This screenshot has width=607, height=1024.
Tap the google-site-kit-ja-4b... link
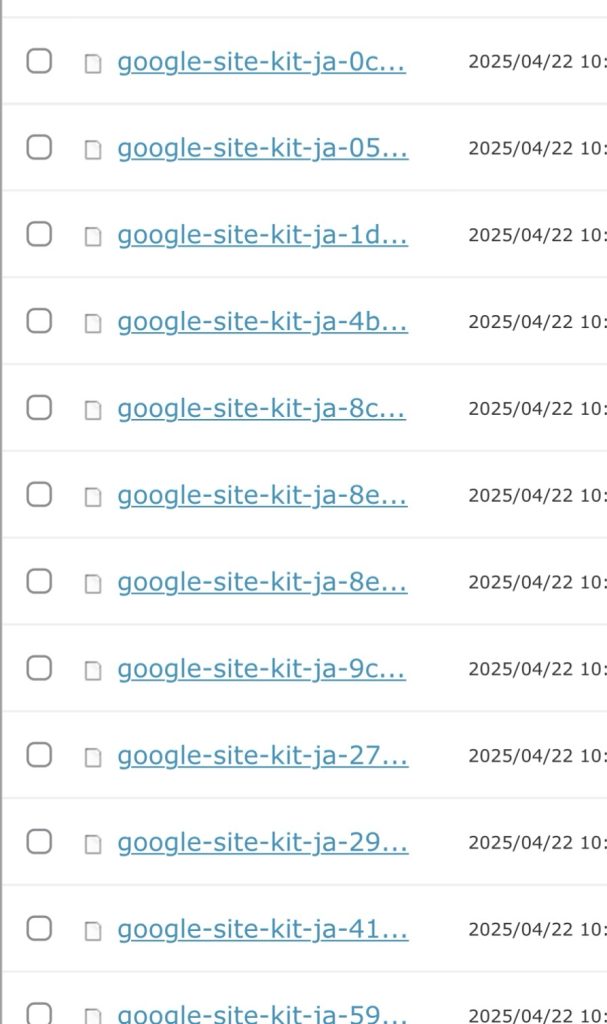pyautogui.click(x=262, y=322)
